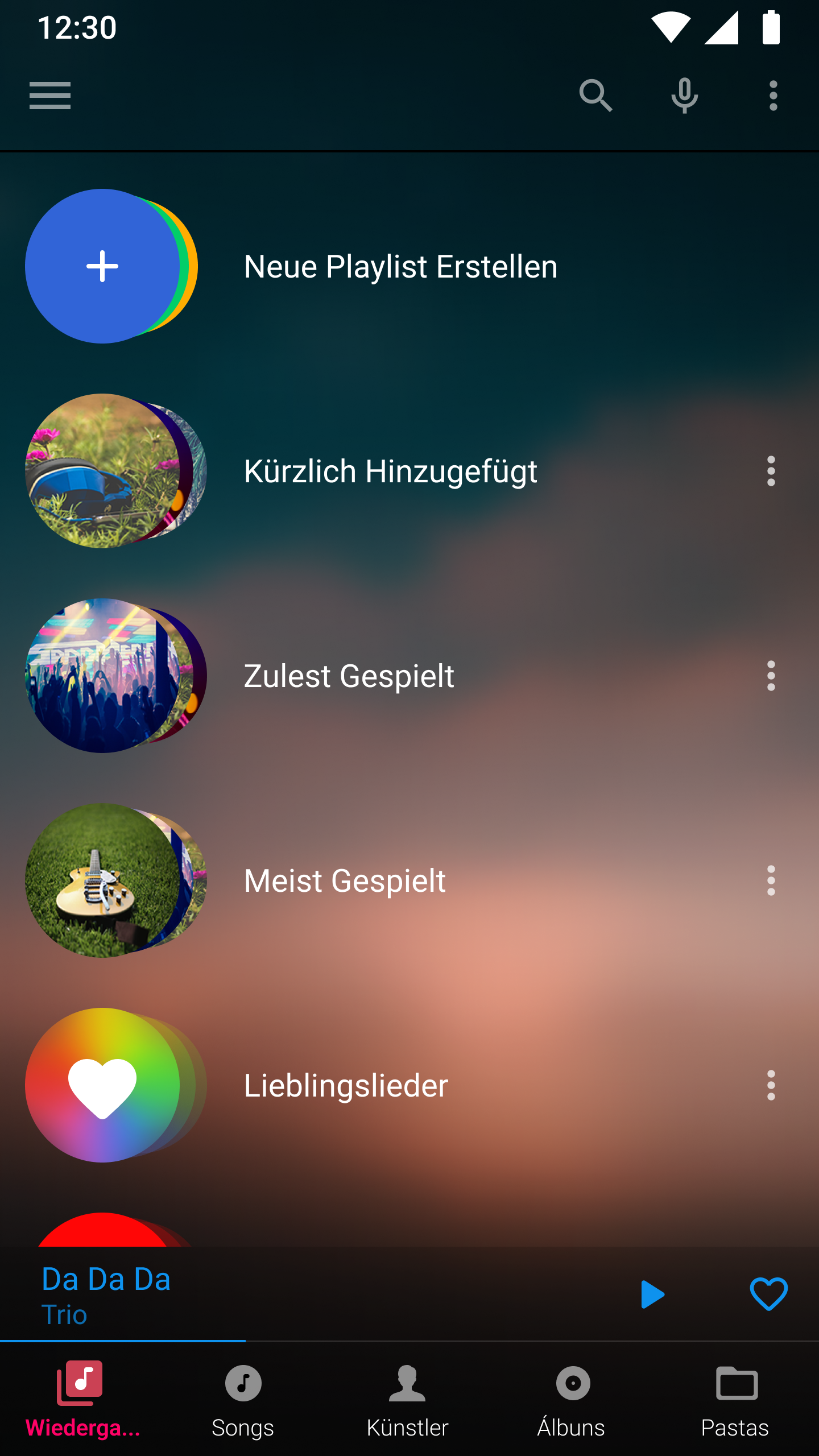Switch to the Pastas tab
The height and width of the screenshot is (1456, 819).
click(735, 1399)
